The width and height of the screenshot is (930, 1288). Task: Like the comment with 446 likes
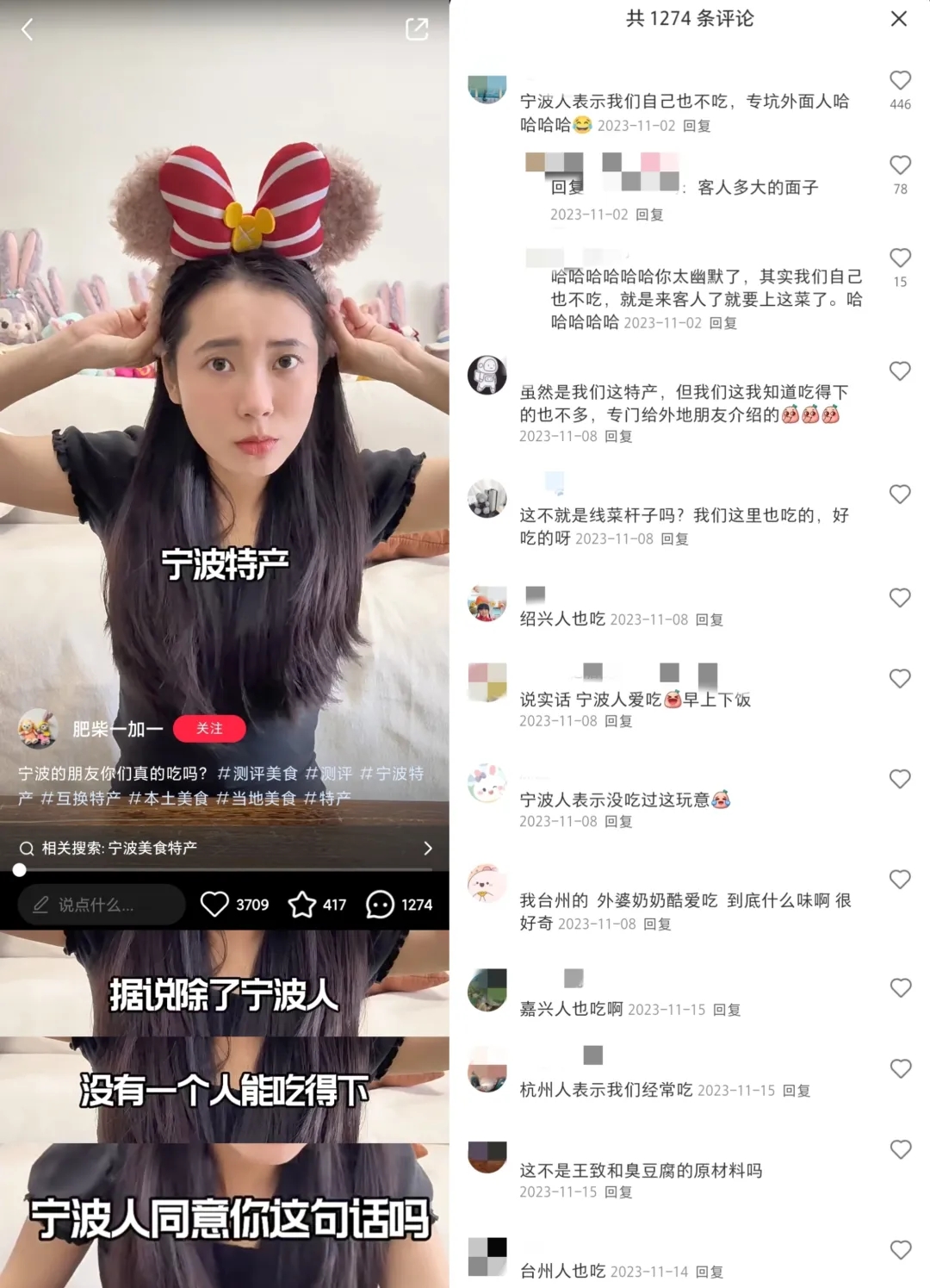900,80
